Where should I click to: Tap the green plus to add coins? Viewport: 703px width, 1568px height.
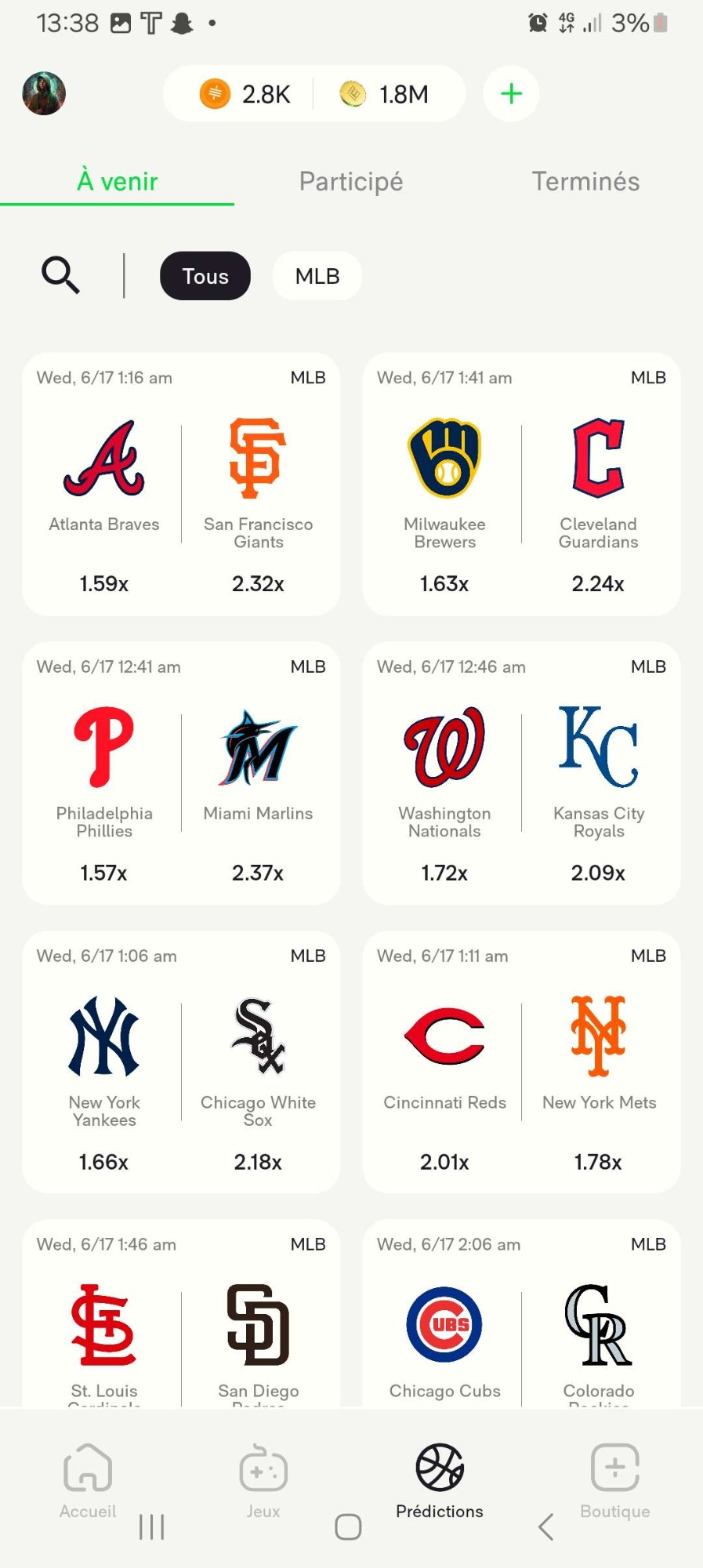pyautogui.click(x=511, y=93)
